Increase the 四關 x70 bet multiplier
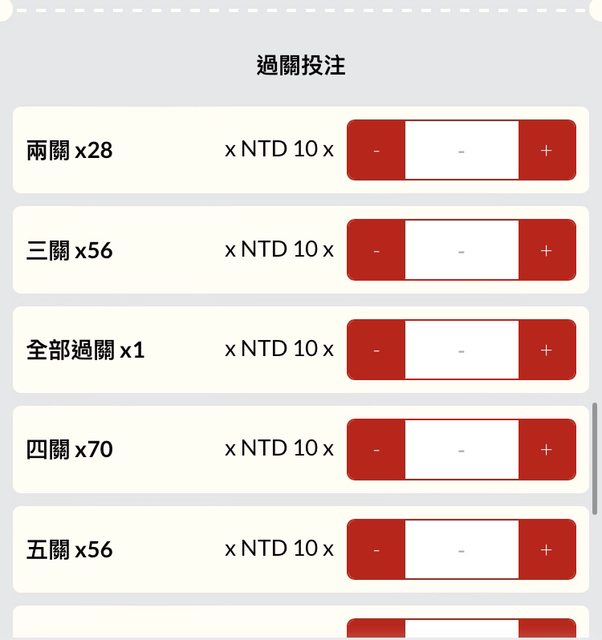The image size is (602, 640). pyautogui.click(x=546, y=450)
